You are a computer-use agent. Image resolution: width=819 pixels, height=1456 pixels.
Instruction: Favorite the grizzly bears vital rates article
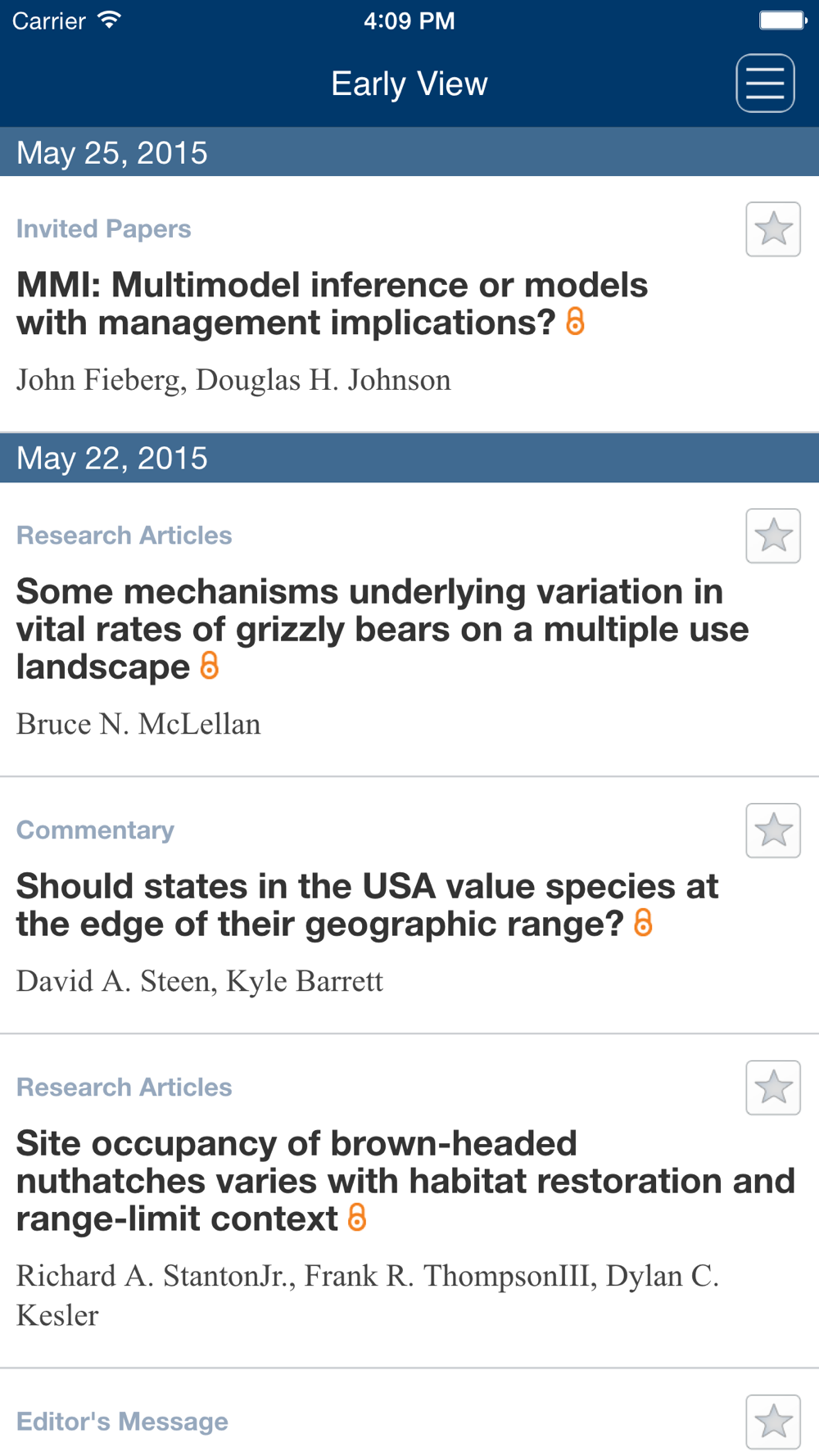pos(773,536)
